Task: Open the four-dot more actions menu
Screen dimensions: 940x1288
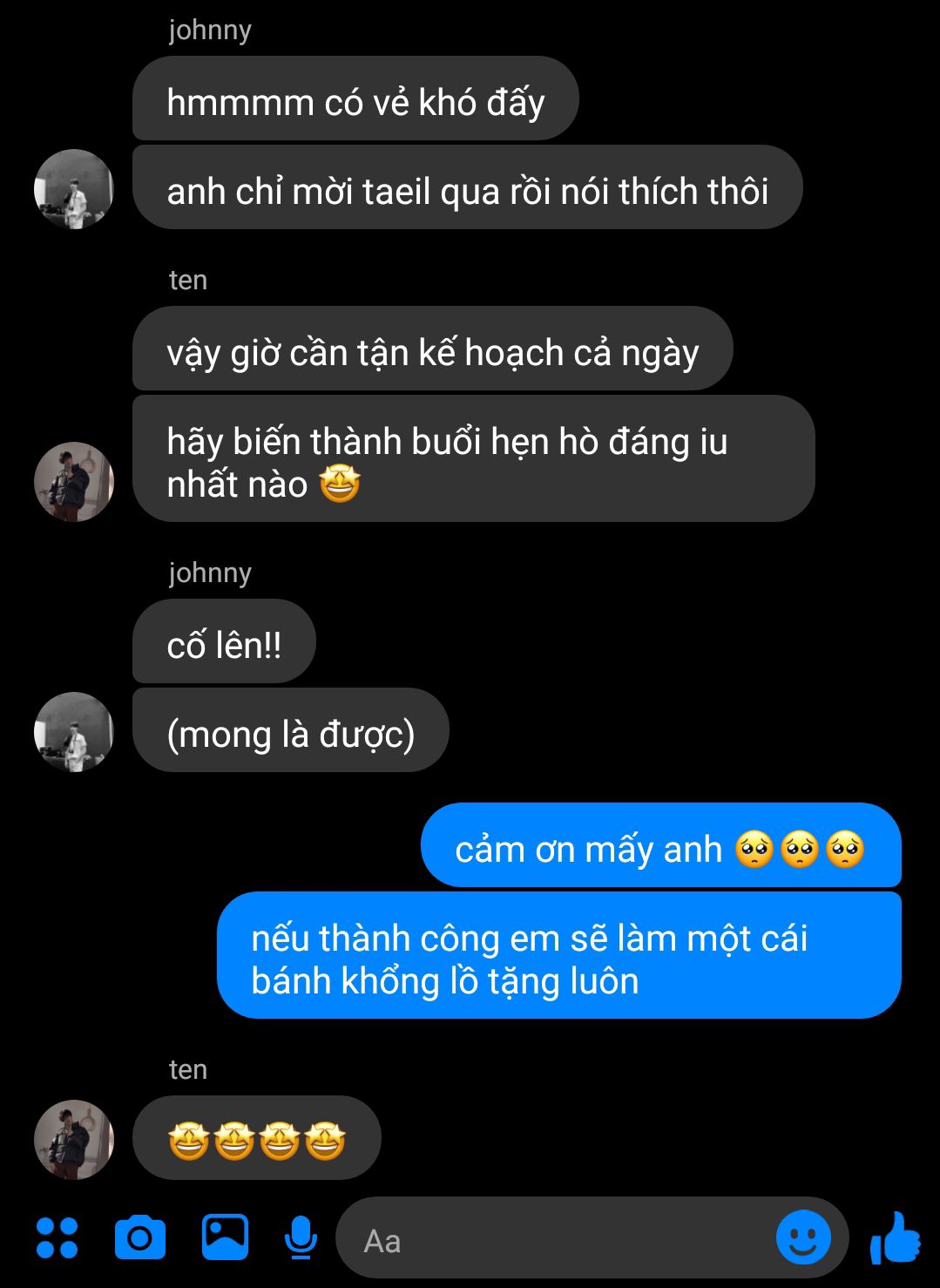Action: coord(57,1237)
